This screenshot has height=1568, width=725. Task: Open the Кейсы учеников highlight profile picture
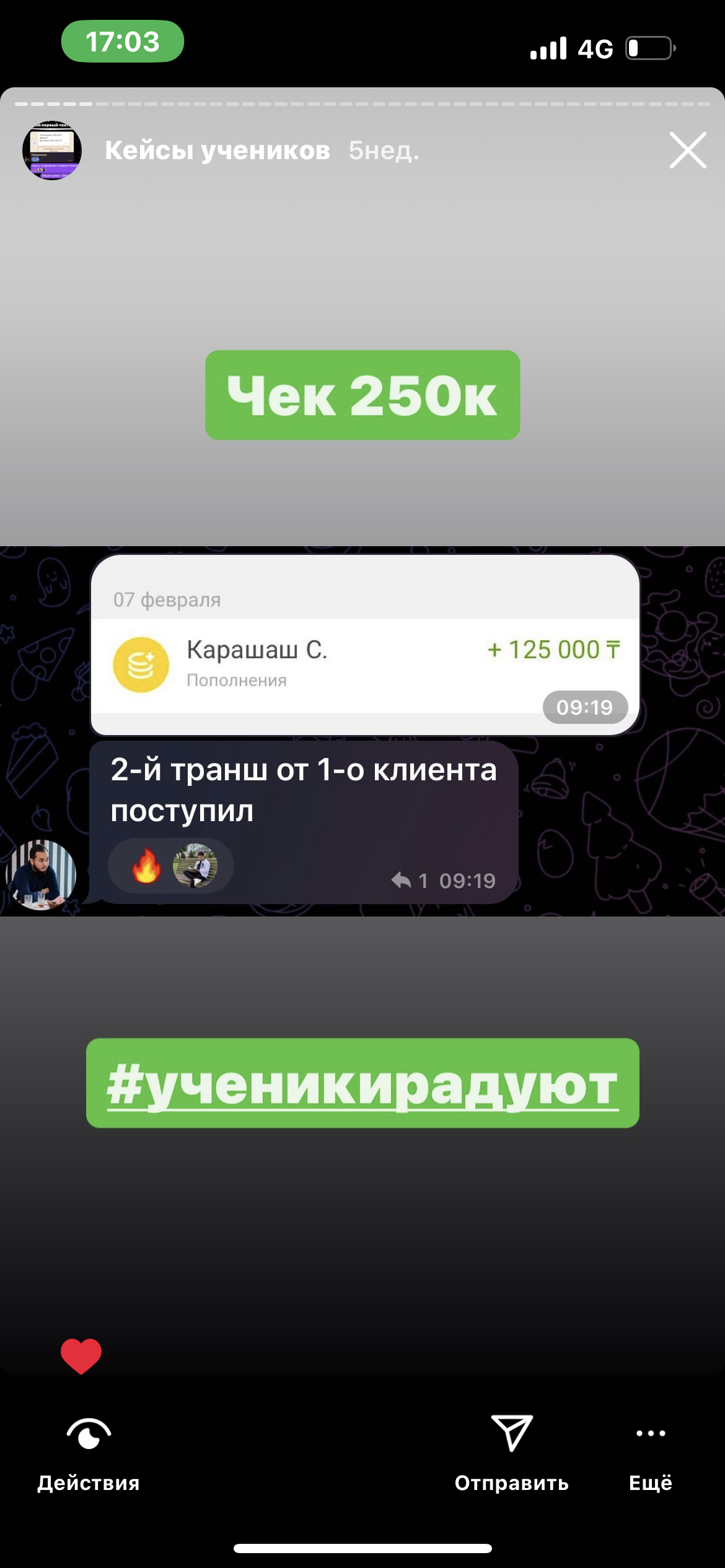(52, 150)
